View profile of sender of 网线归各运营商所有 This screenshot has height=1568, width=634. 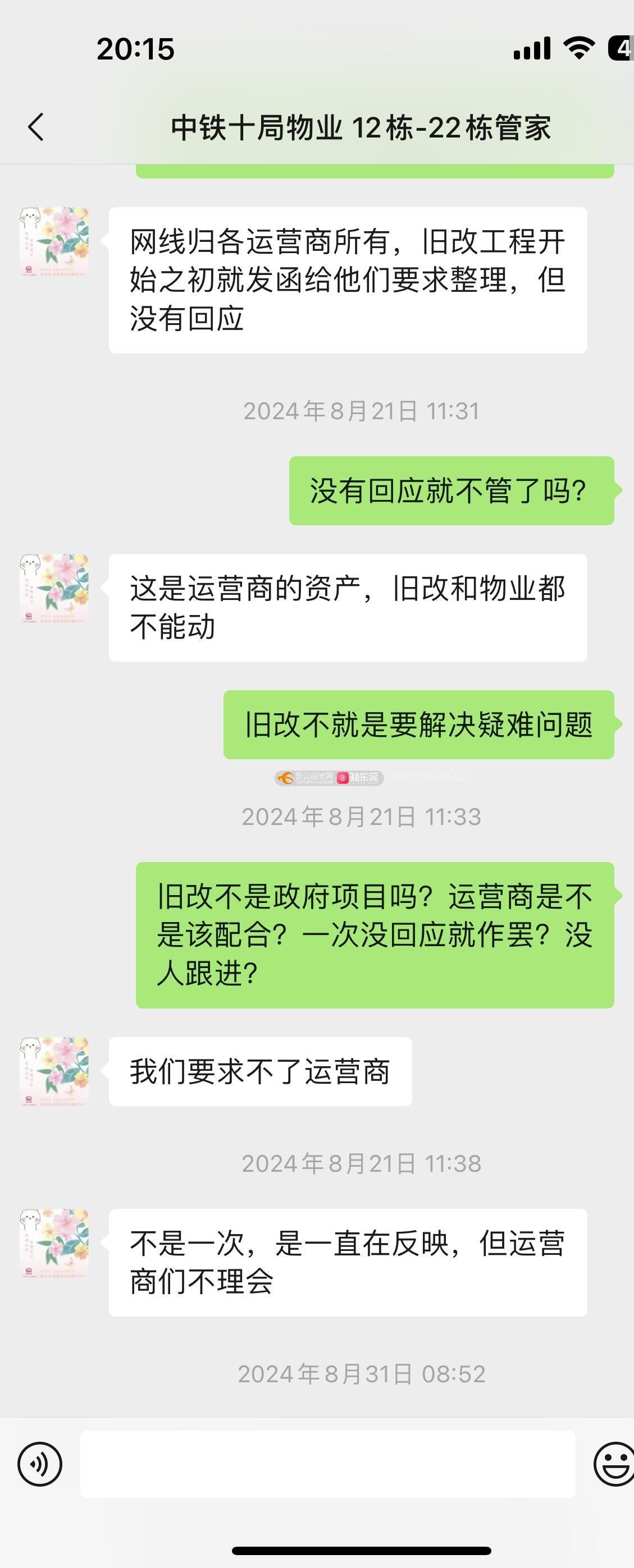click(x=54, y=242)
